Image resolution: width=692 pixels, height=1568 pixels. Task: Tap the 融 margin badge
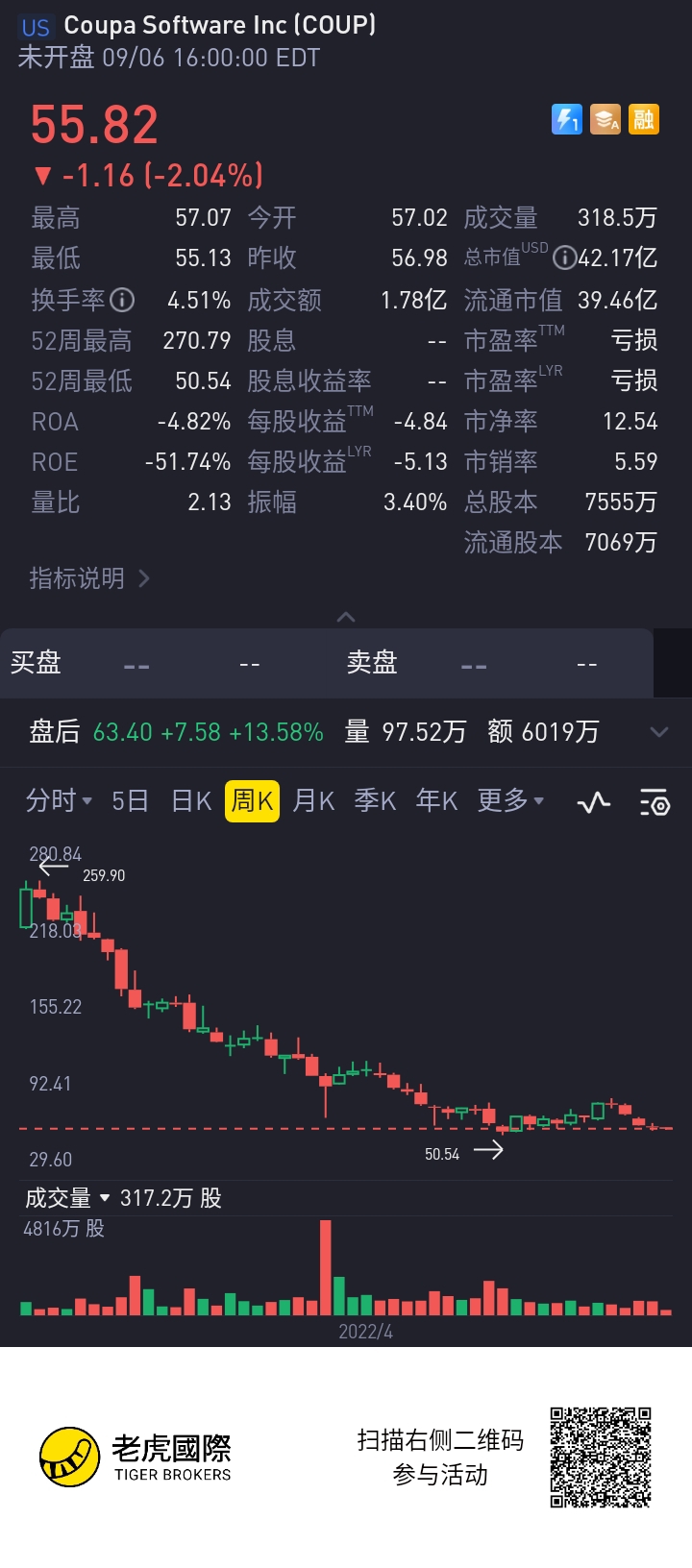(643, 119)
